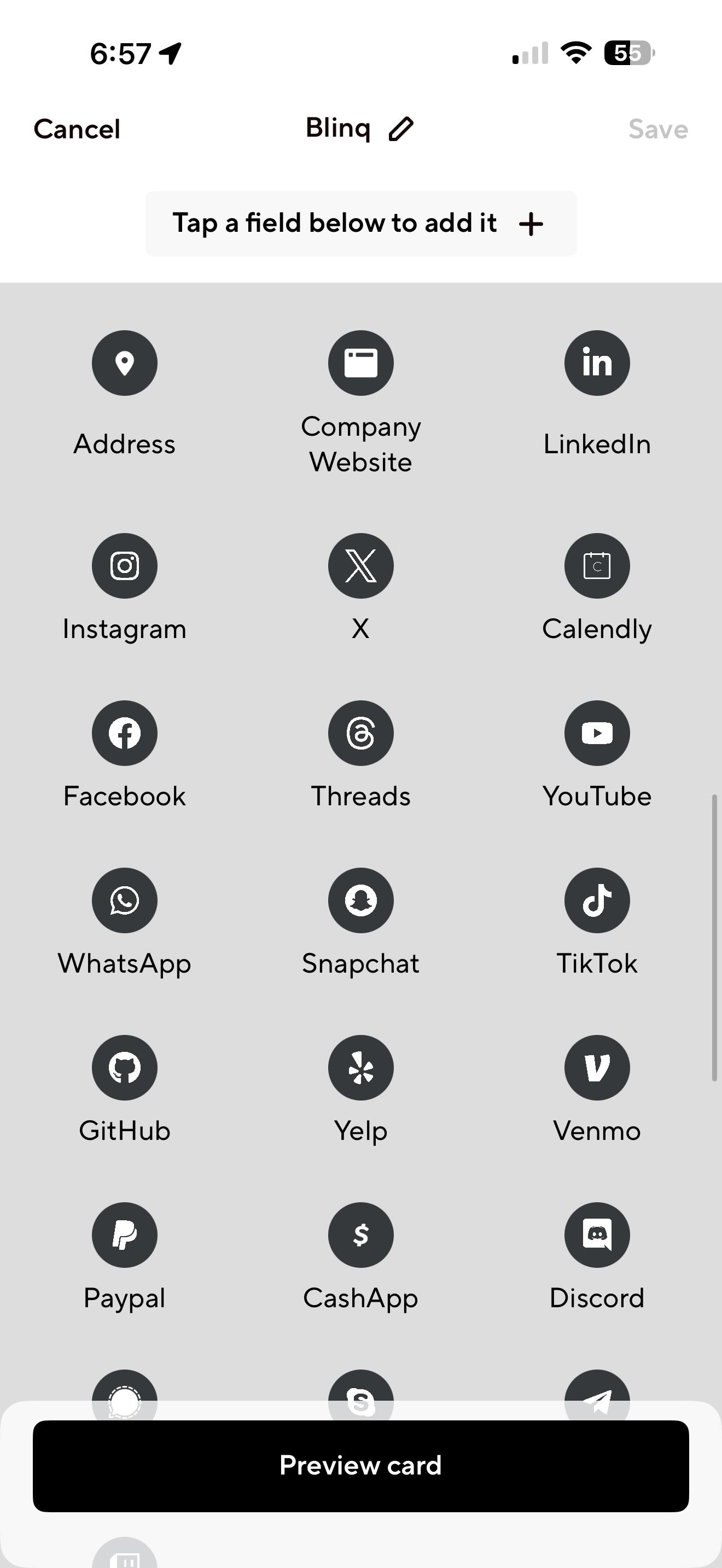Add the Address field
Viewport: 722px width, 1568px height.
click(x=124, y=364)
